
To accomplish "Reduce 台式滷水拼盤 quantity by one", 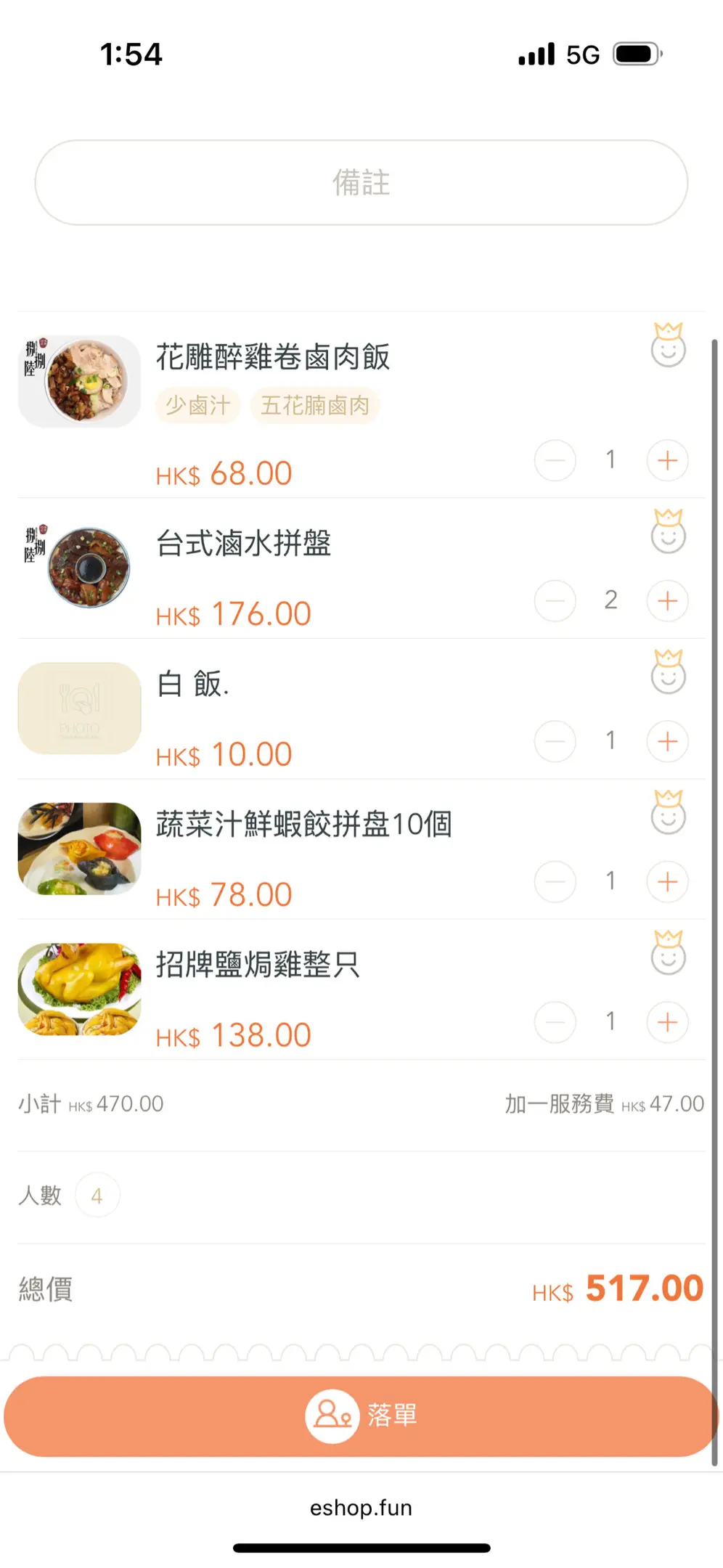I will (555, 601).
